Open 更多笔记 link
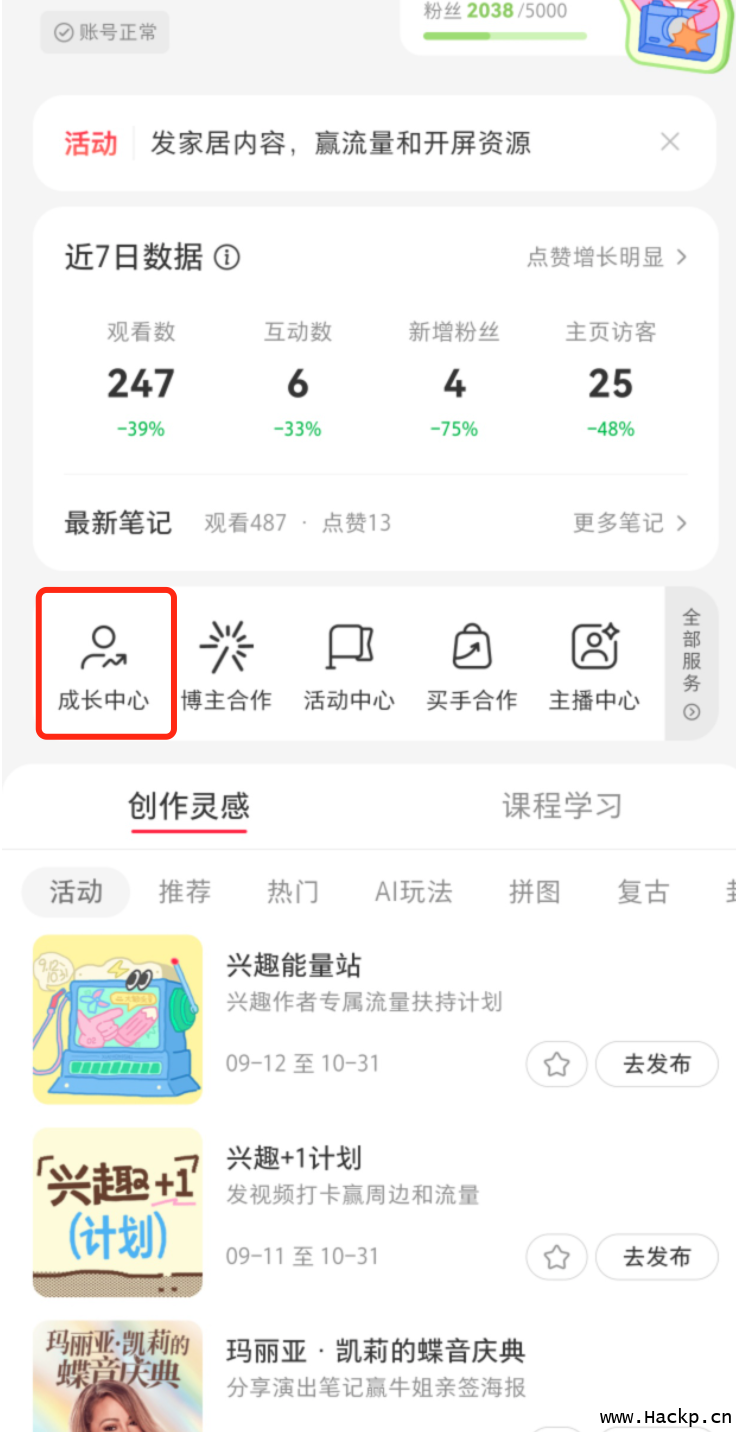Image resolution: width=736 pixels, height=1432 pixels. 630,523
